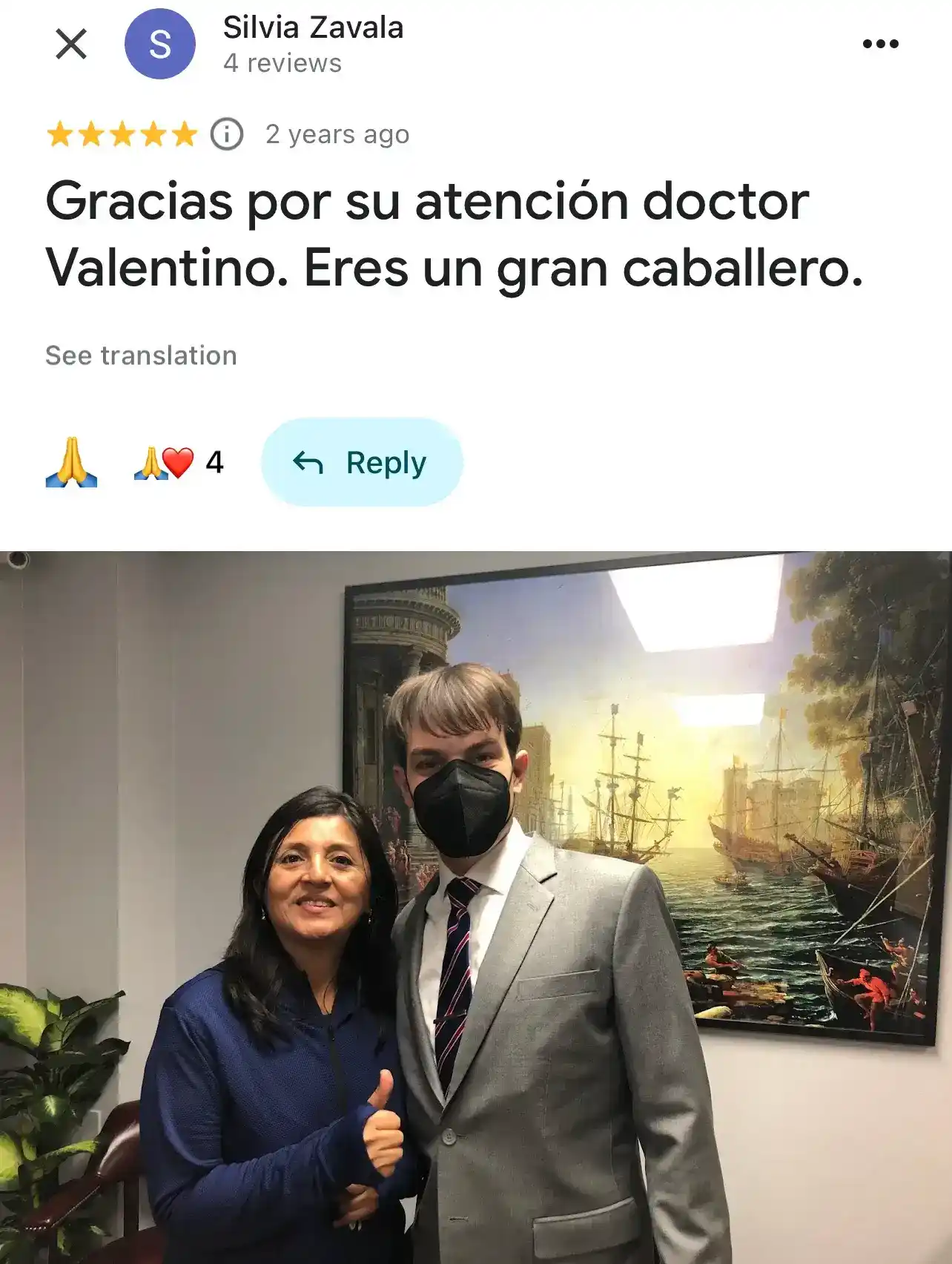Close the review view

click(x=71, y=45)
